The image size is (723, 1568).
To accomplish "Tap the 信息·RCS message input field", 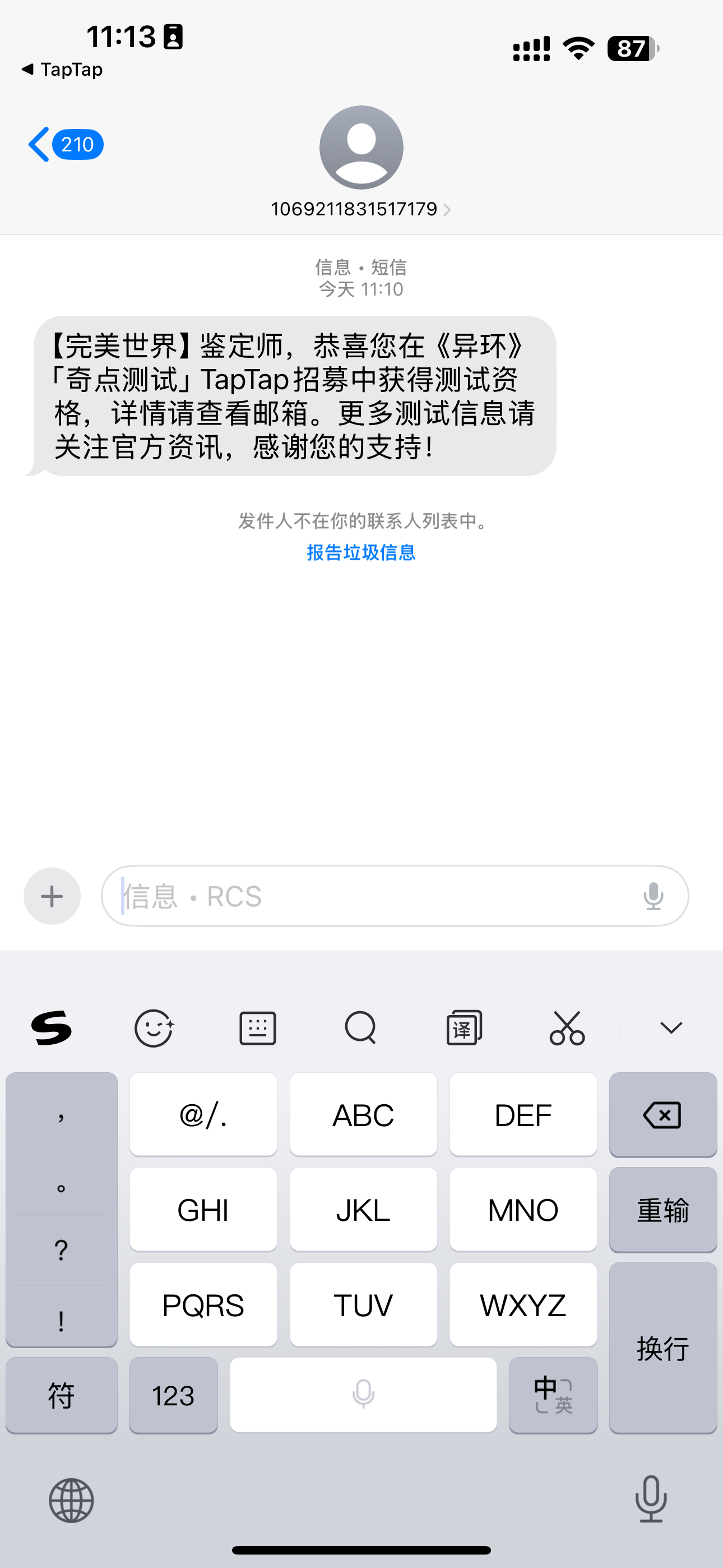I will coord(304,896).
